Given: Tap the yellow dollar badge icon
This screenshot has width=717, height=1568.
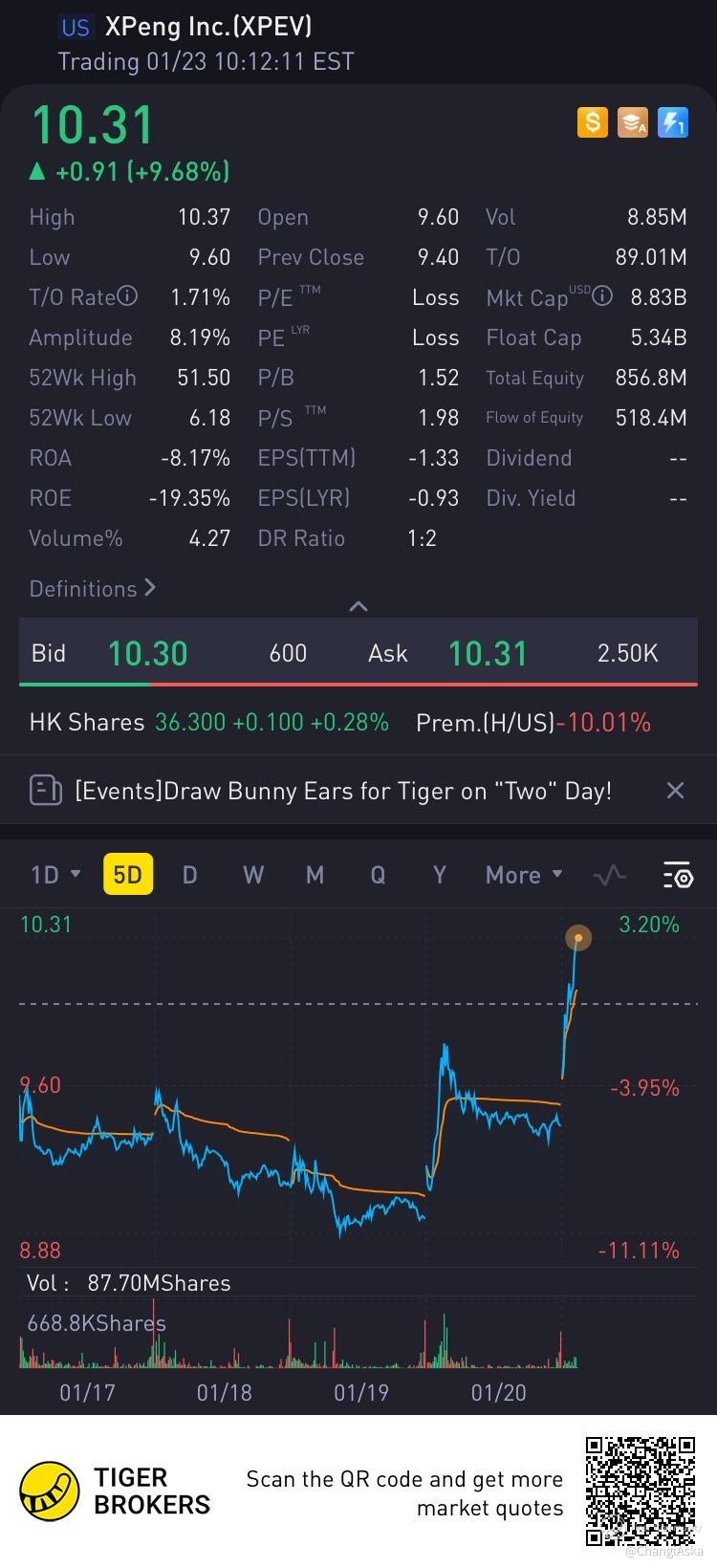Looking at the screenshot, I should point(593,122).
